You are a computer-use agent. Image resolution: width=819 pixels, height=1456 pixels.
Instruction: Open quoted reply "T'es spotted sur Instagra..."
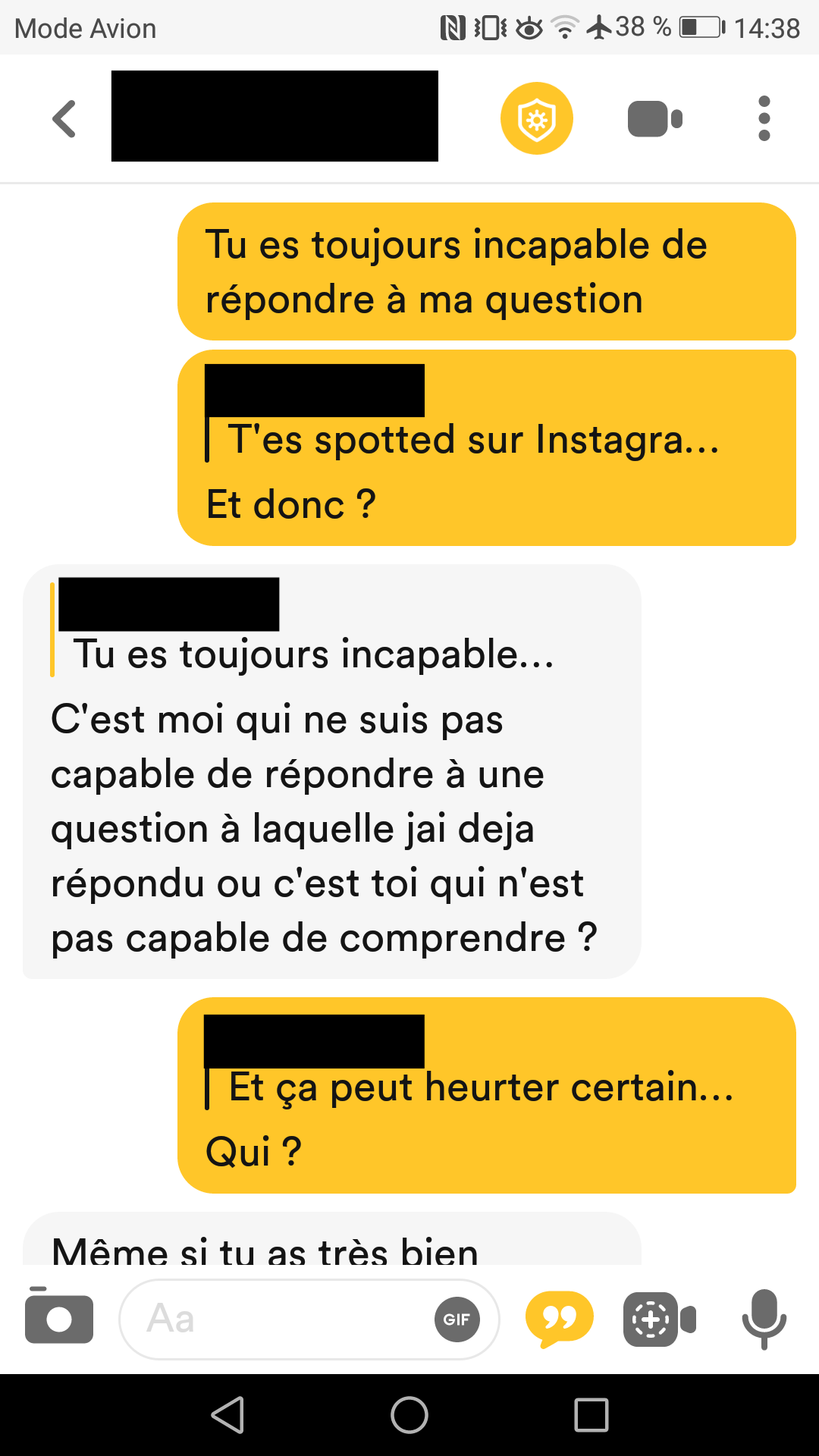pyautogui.click(x=474, y=440)
